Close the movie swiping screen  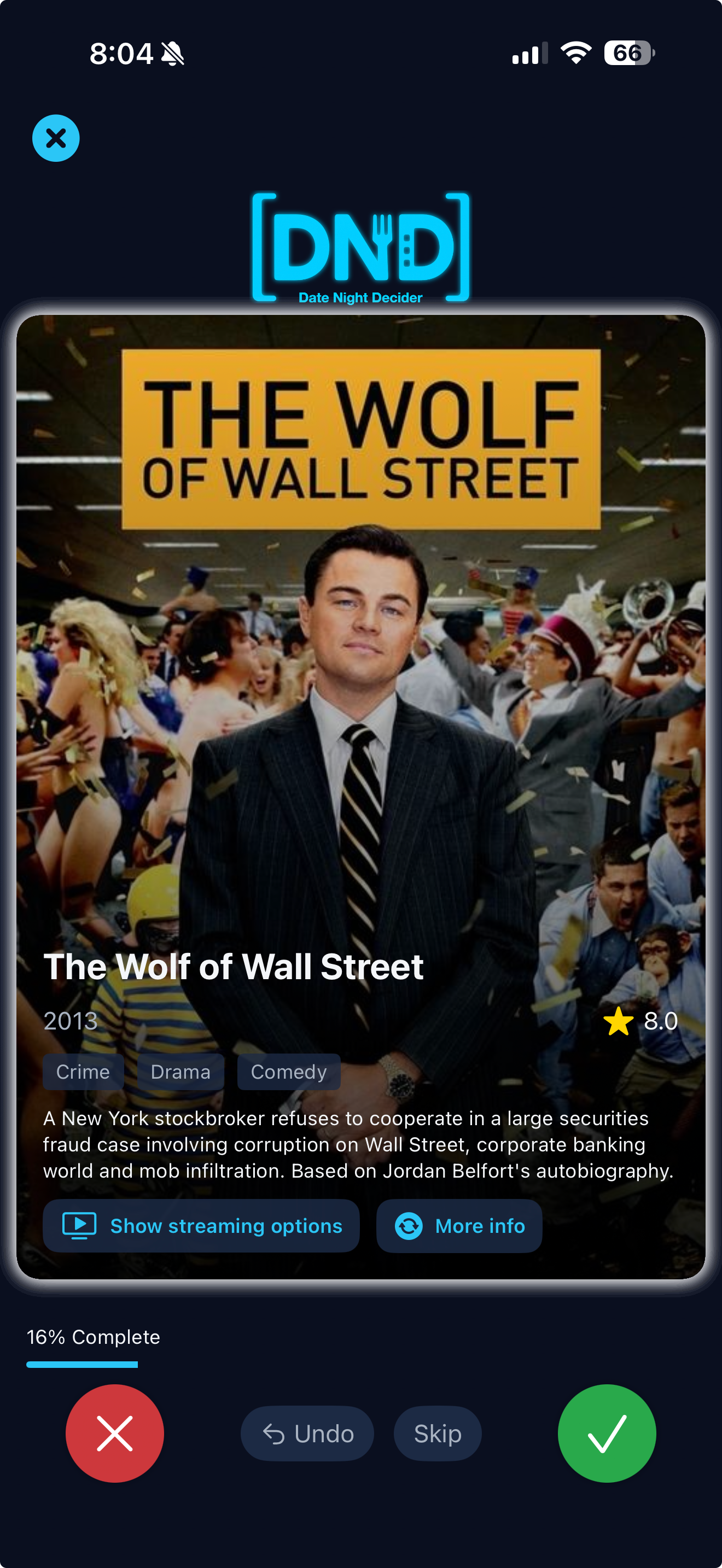tap(55, 138)
